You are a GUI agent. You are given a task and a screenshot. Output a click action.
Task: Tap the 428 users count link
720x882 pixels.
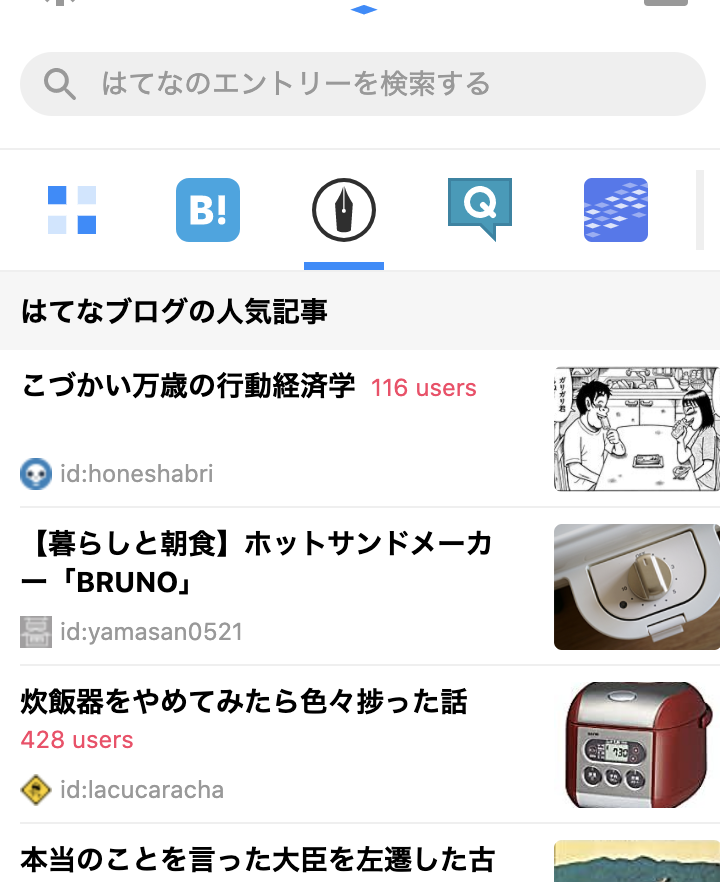coord(76,740)
